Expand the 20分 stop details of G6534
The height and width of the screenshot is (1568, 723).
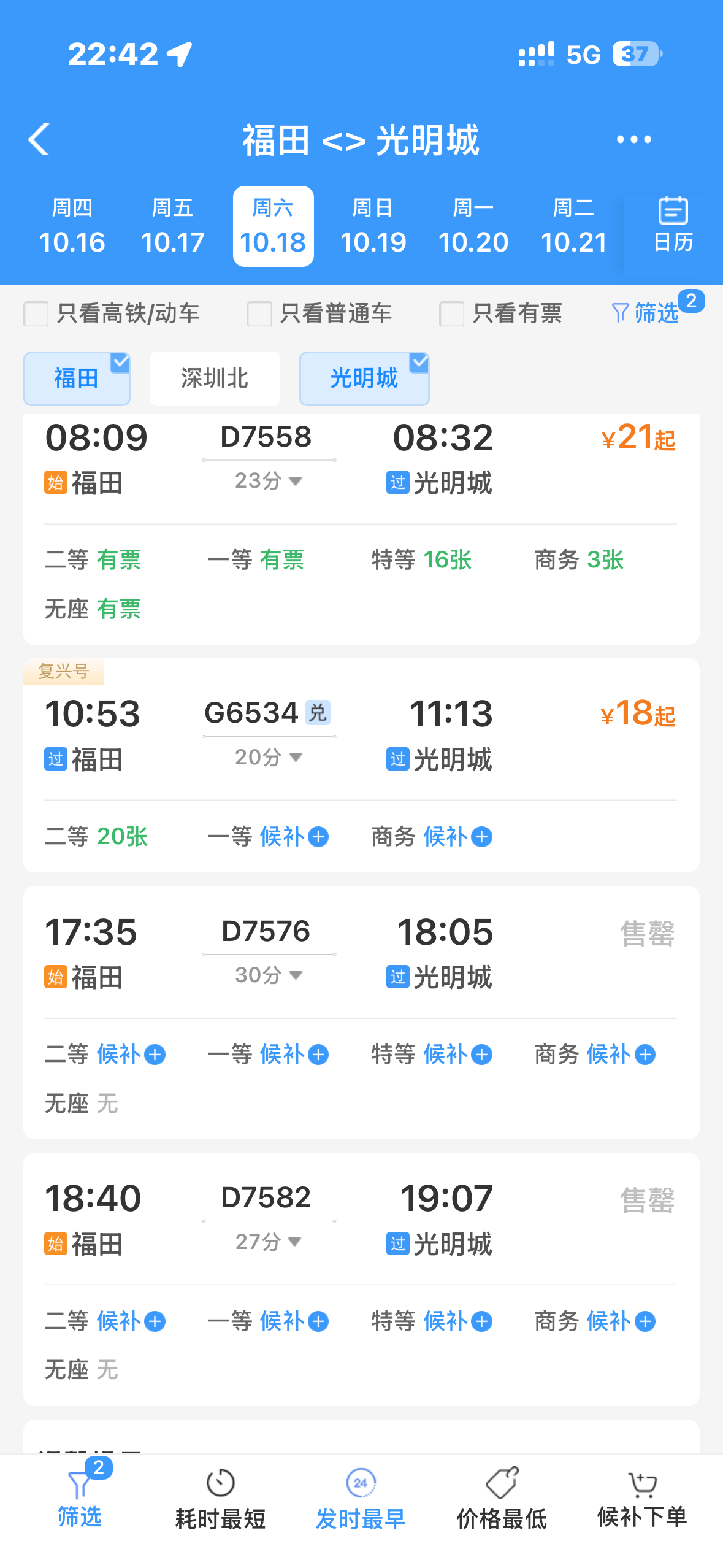point(268,758)
